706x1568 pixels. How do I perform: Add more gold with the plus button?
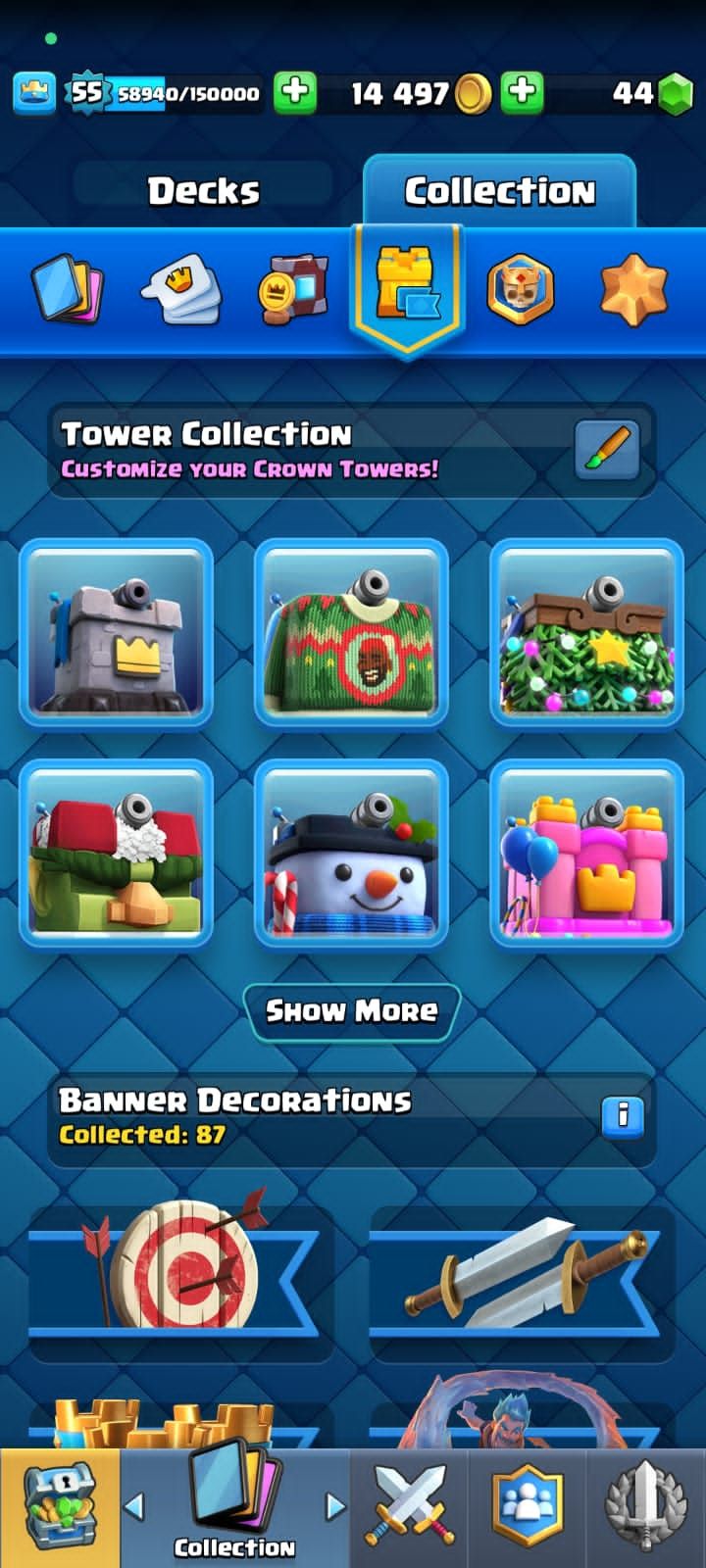click(x=523, y=92)
